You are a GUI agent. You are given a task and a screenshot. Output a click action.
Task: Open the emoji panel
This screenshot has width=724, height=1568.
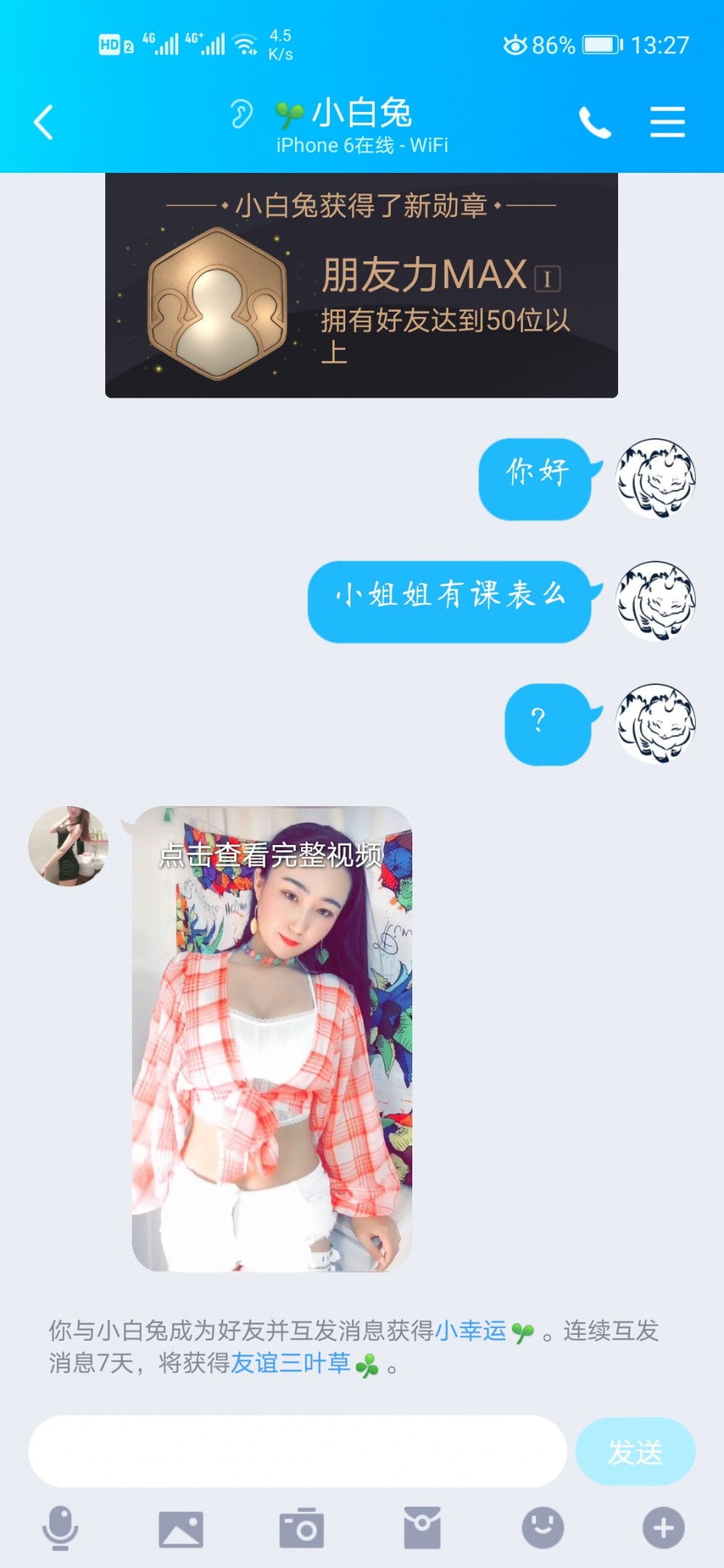click(x=543, y=1527)
